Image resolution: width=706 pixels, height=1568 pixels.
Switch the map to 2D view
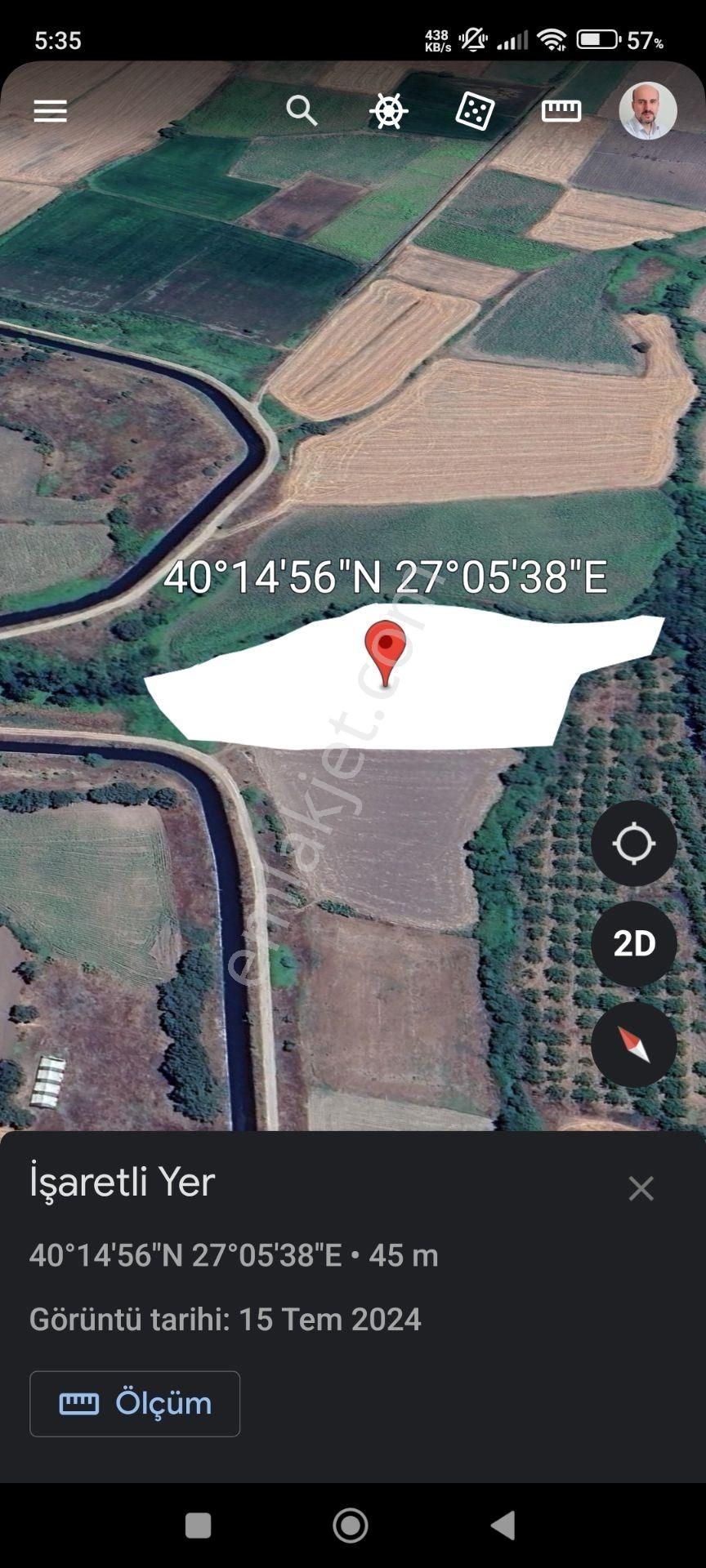pyautogui.click(x=634, y=943)
